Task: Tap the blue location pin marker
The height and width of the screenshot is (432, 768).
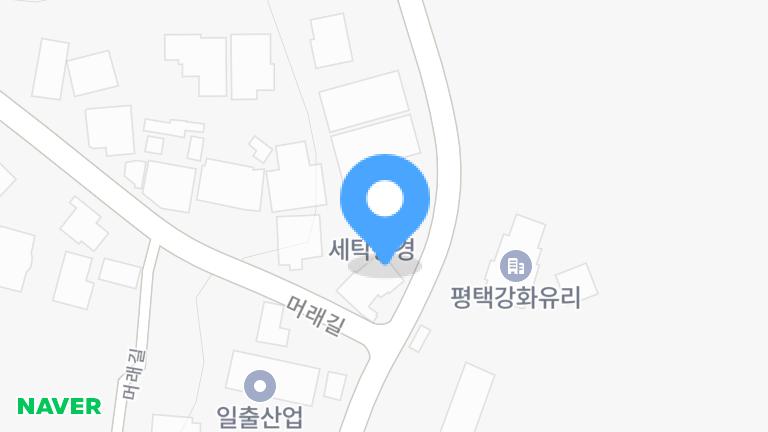Action: [385, 202]
